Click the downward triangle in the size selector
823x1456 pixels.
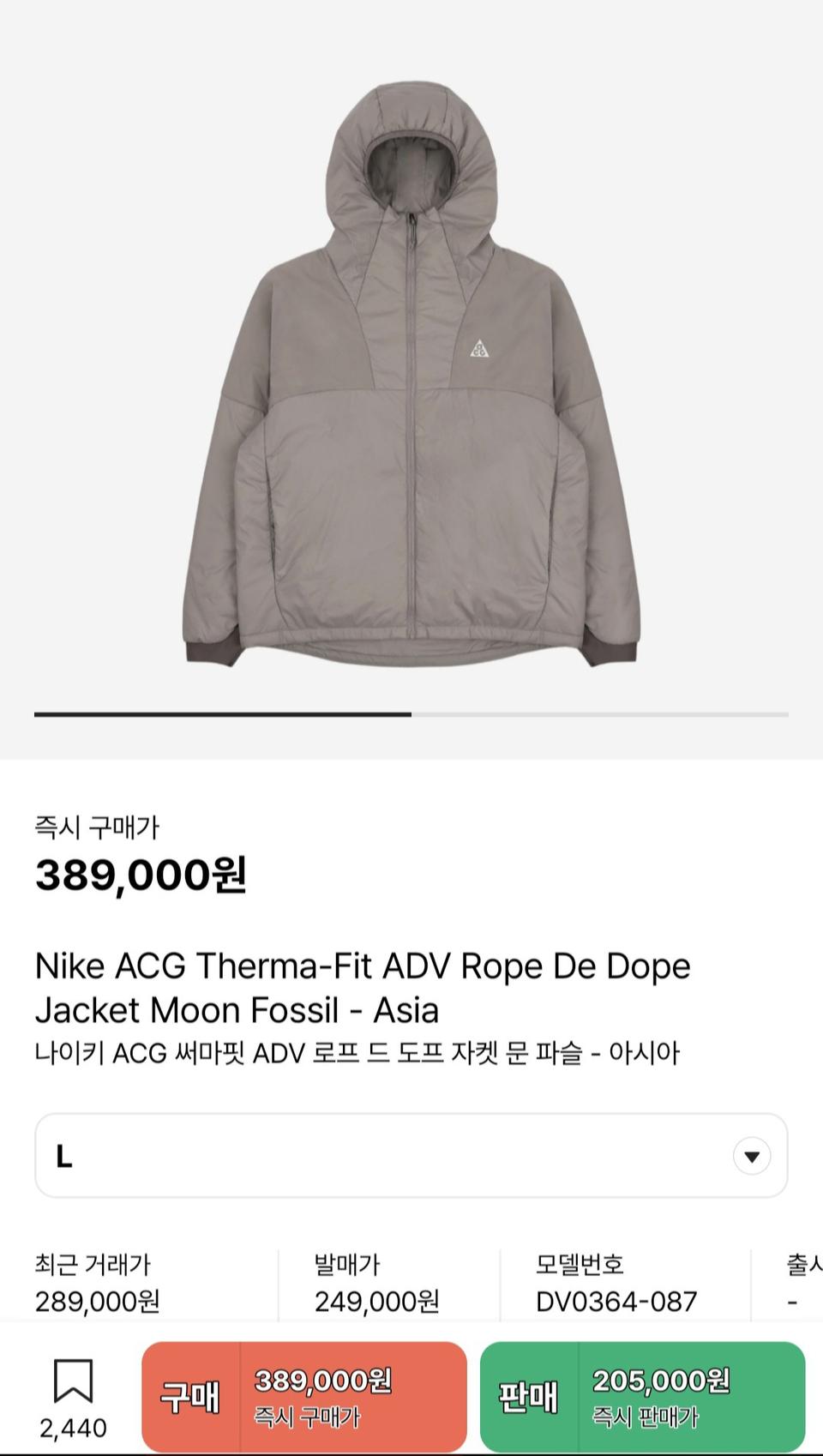click(751, 1156)
